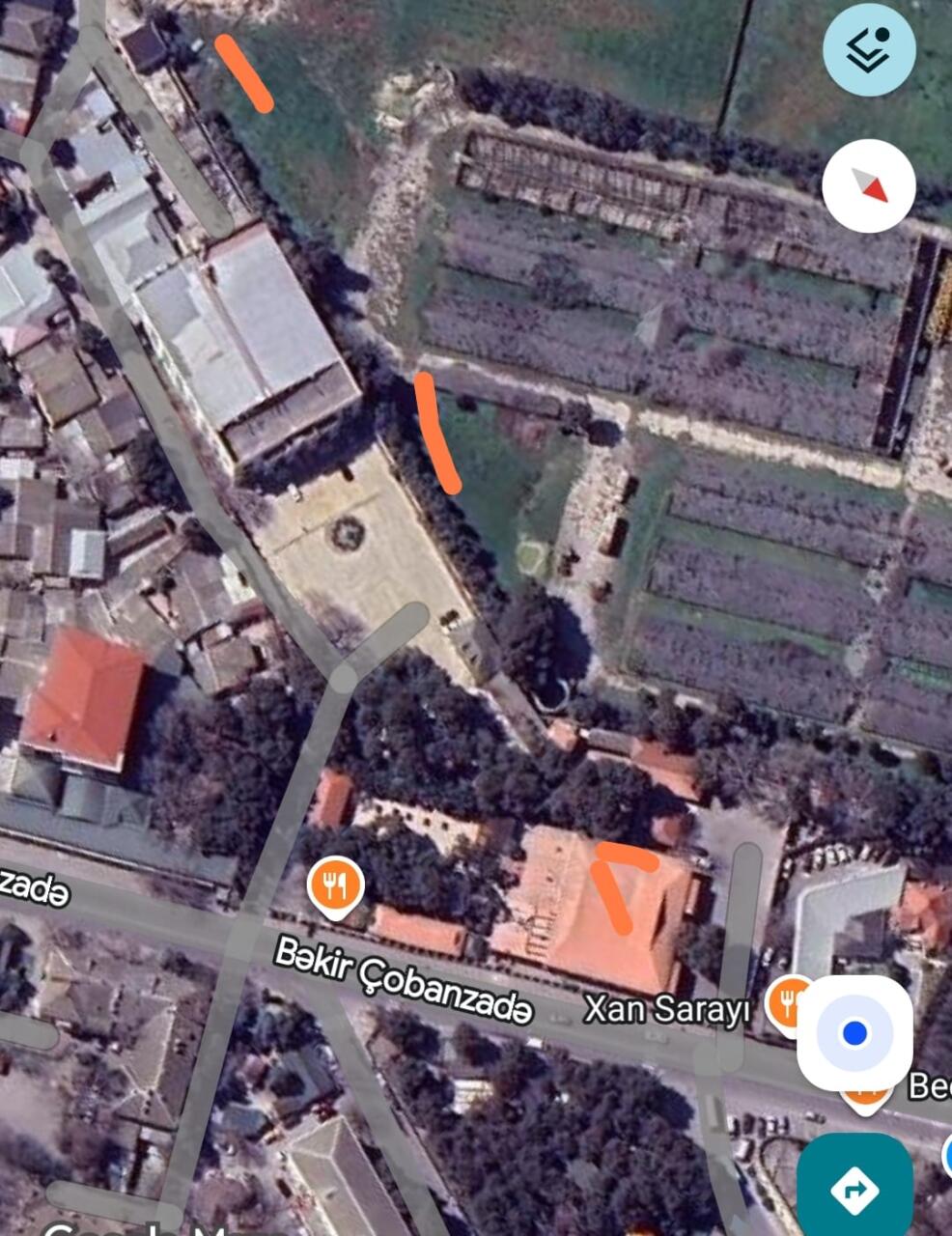Center the map on my location
952x1236 pixels.
click(x=854, y=1034)
